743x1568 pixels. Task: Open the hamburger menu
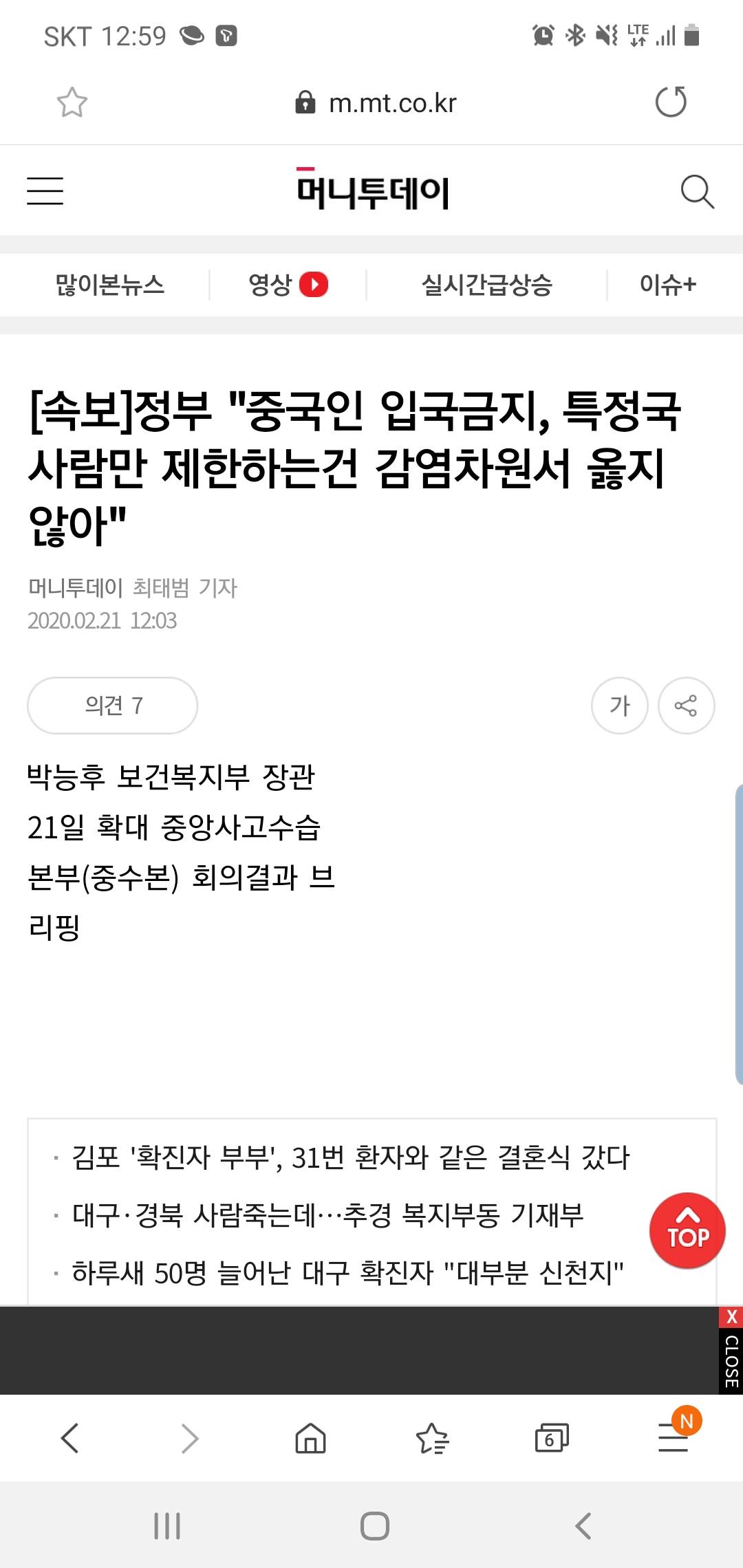(x=45, y=190)
